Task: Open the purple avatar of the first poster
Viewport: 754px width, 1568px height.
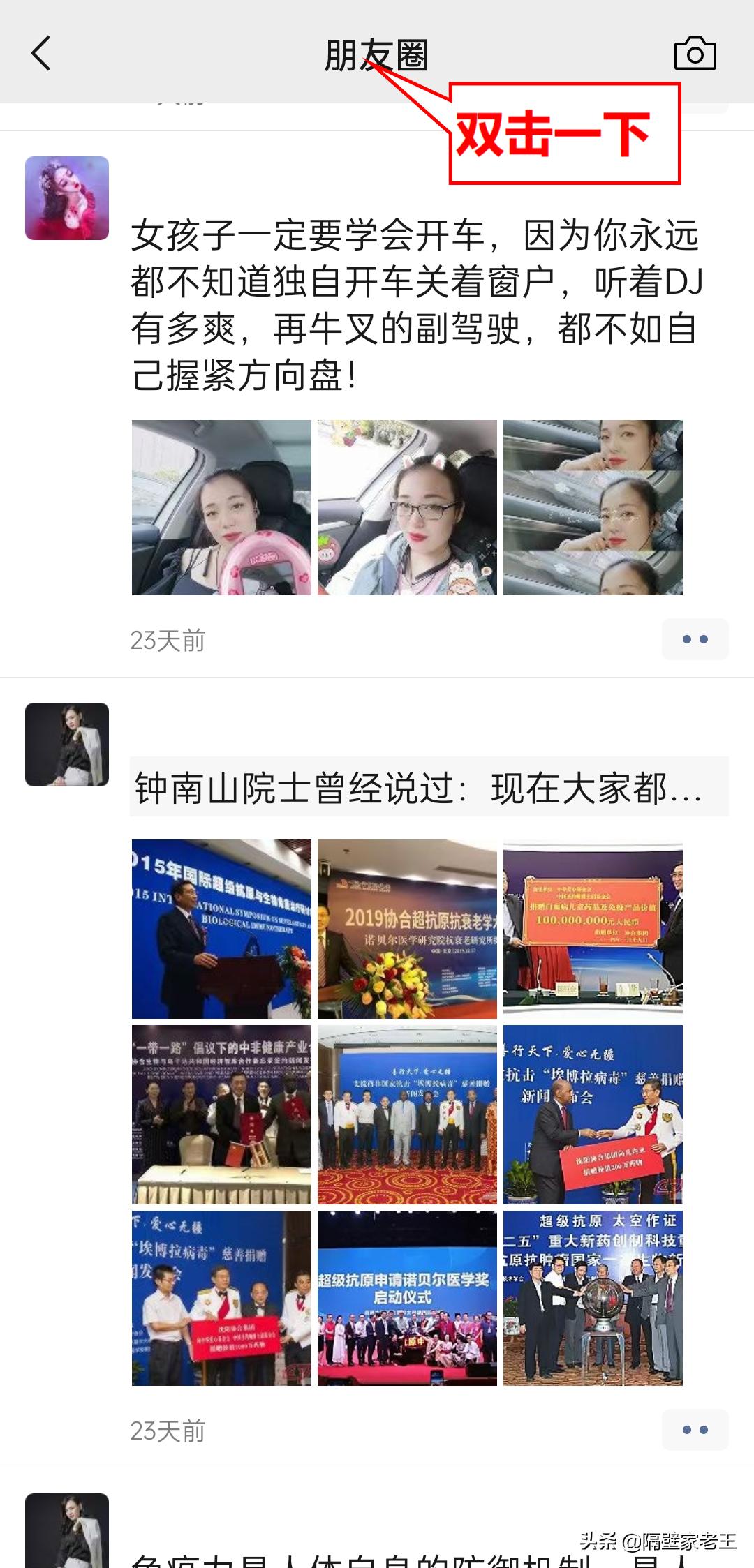Action: point(67,196)
